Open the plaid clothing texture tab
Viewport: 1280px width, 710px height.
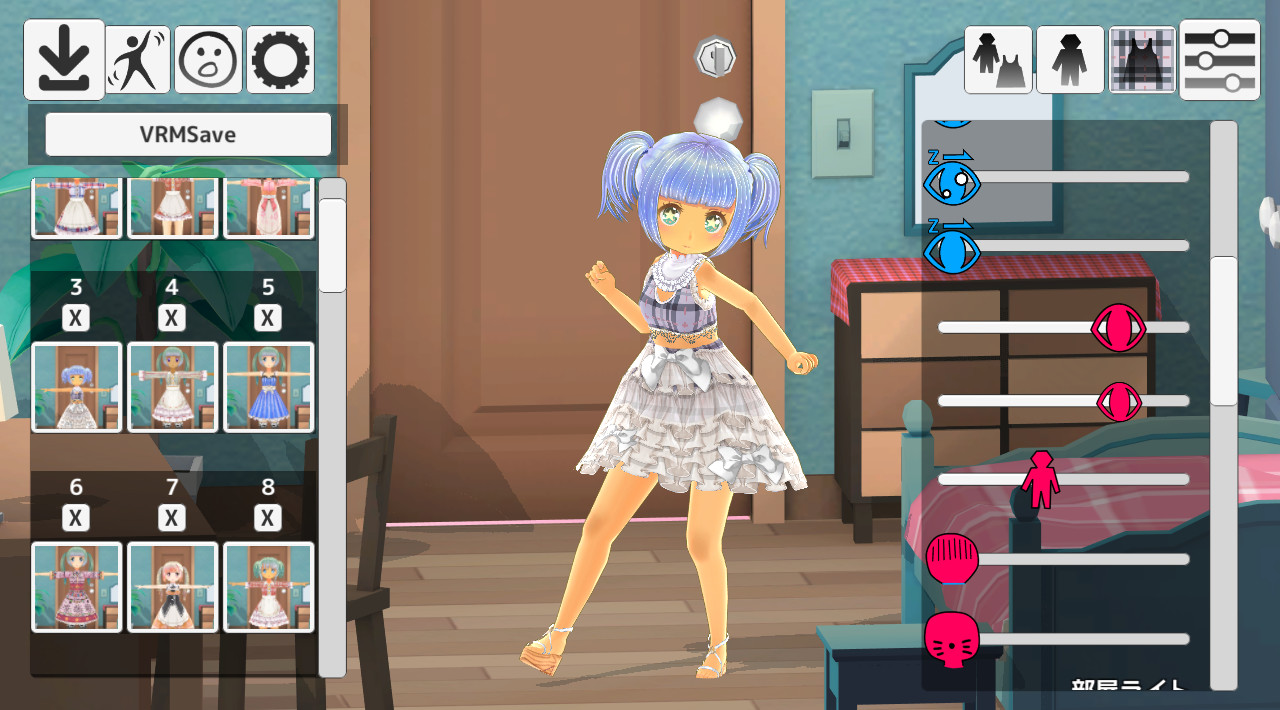1142,60
